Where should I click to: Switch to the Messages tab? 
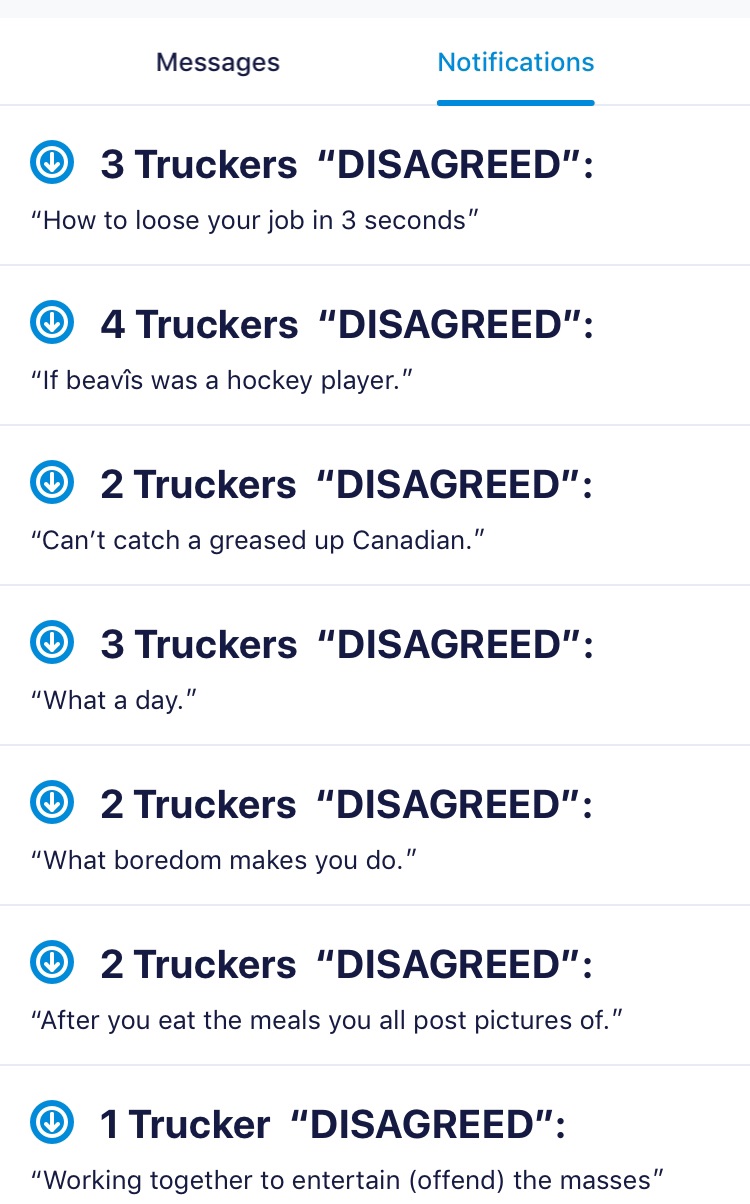point(218,63)
